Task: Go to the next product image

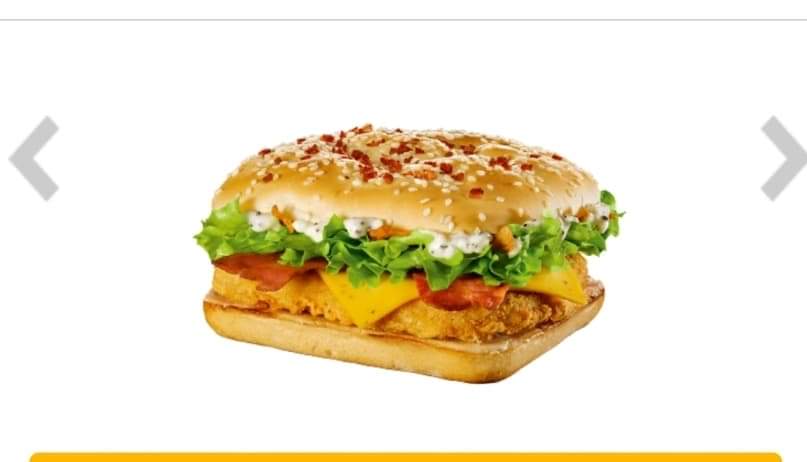Action: [x=781, y=158]
